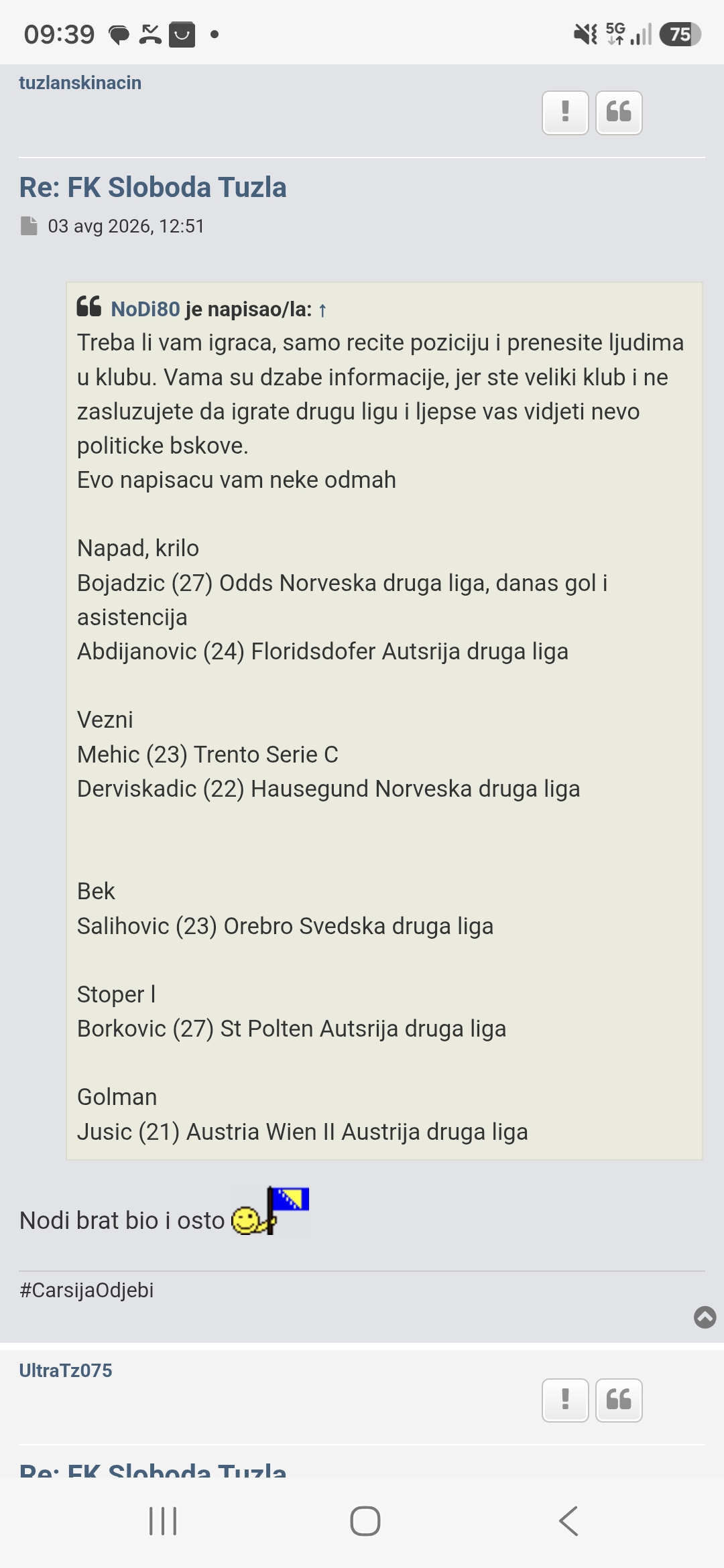Open the Re: FK Sloboda Tuzla post title

pos(153,188)
